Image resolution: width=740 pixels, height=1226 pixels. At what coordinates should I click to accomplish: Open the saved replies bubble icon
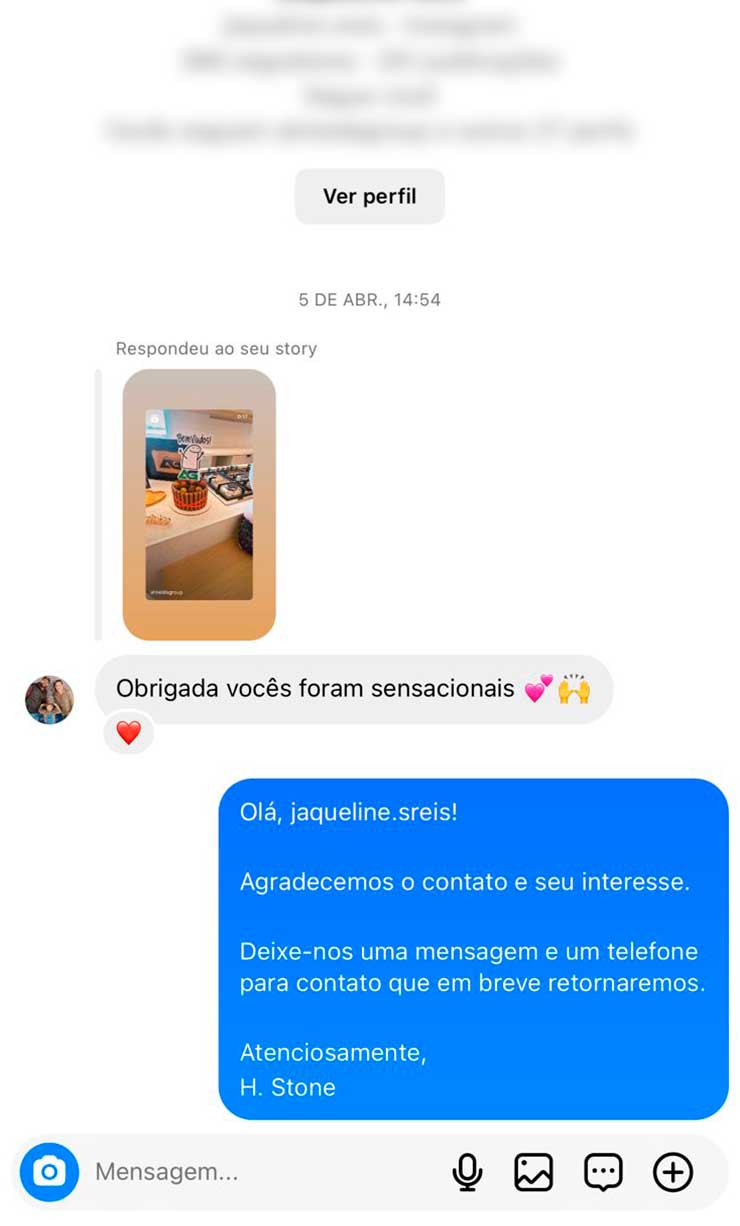[x=603, y=1172]
